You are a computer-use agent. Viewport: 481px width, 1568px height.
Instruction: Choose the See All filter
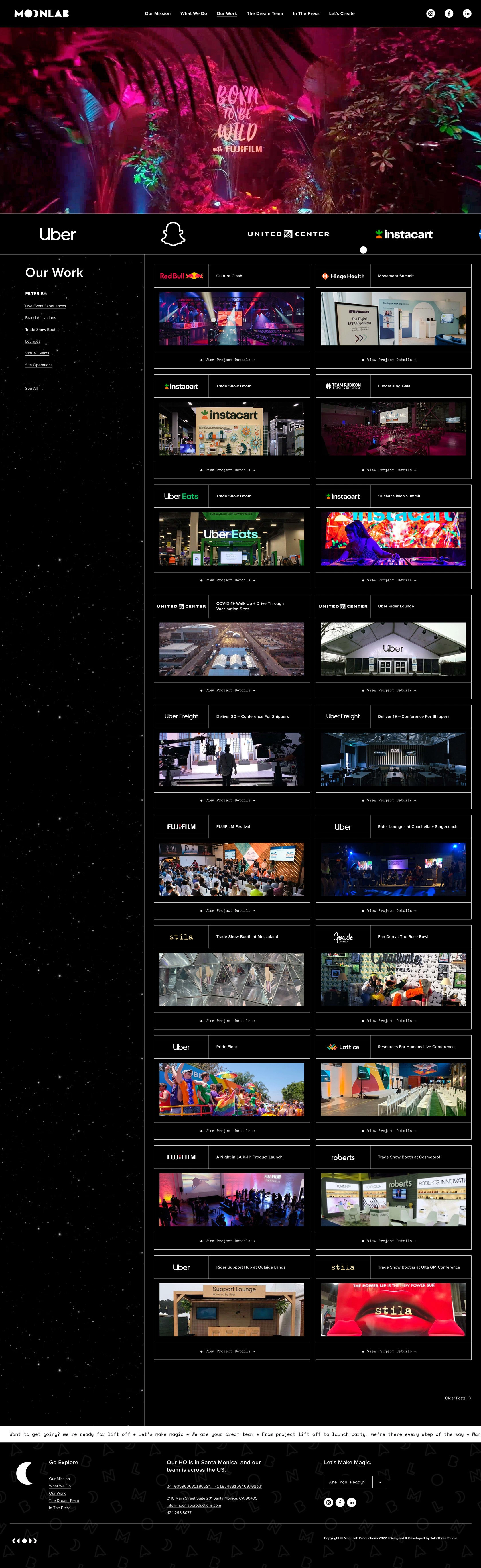[31, 388]
